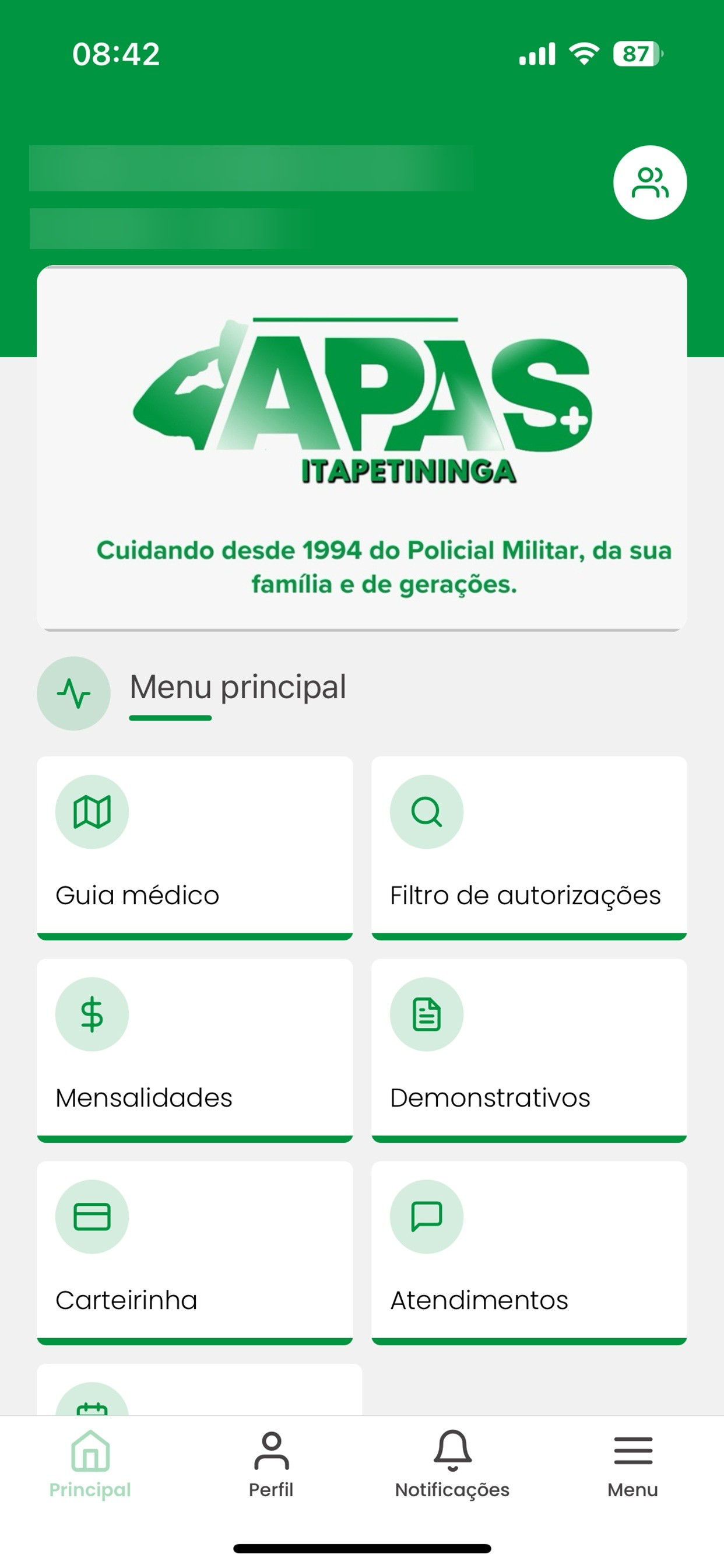
Task: Open the chat bubble icon on Atendimentos
Action: [x=427, y=1216]
